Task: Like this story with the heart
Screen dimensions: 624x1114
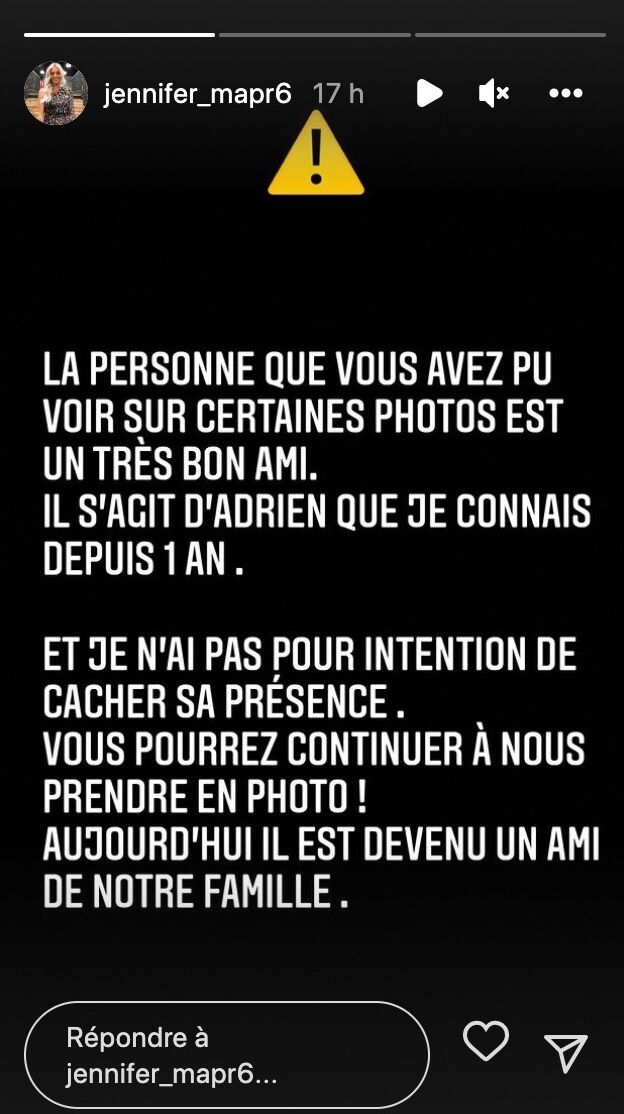Action: pyautogui.click(x=486, y=1042)
